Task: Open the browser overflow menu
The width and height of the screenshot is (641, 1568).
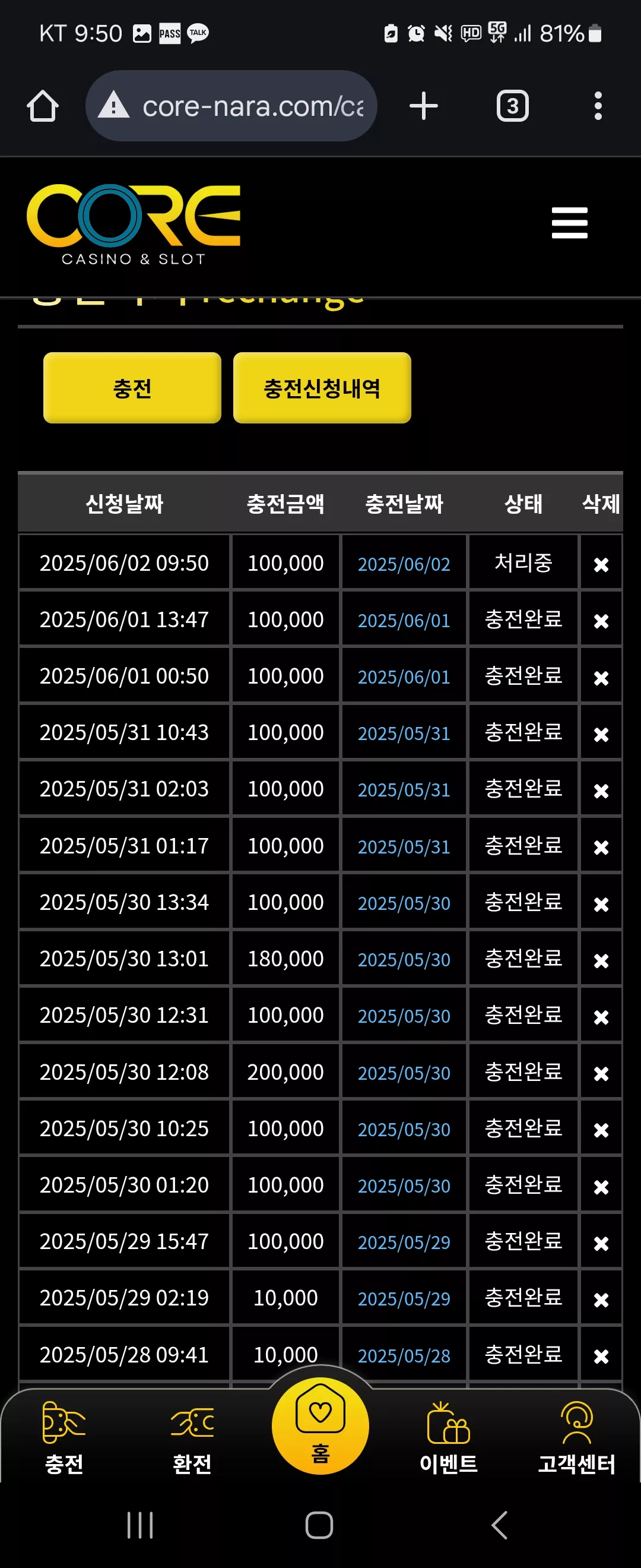Action: pos(598,106)
